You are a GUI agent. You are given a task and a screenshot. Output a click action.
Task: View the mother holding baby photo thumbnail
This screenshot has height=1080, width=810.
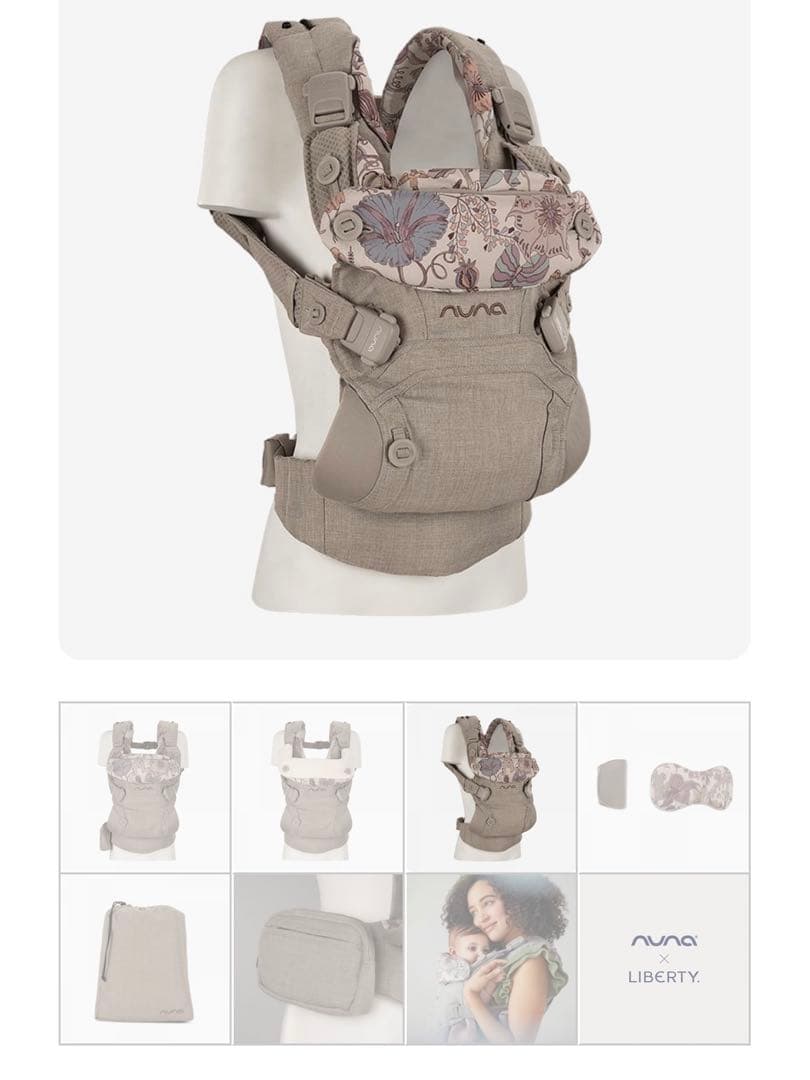coord(491,959)
